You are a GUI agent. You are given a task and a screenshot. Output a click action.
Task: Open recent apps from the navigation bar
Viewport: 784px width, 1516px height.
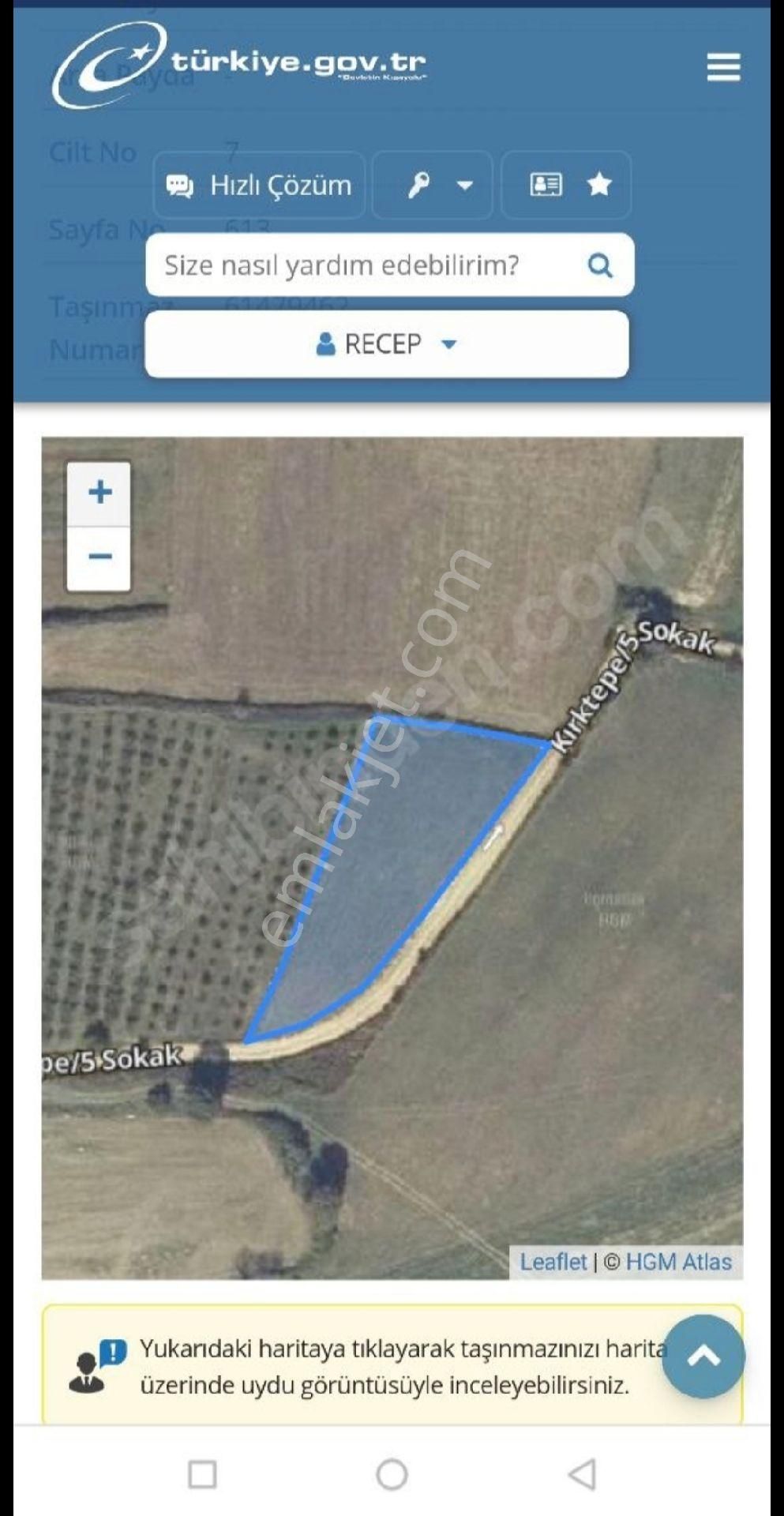(x=203, y=1474)
